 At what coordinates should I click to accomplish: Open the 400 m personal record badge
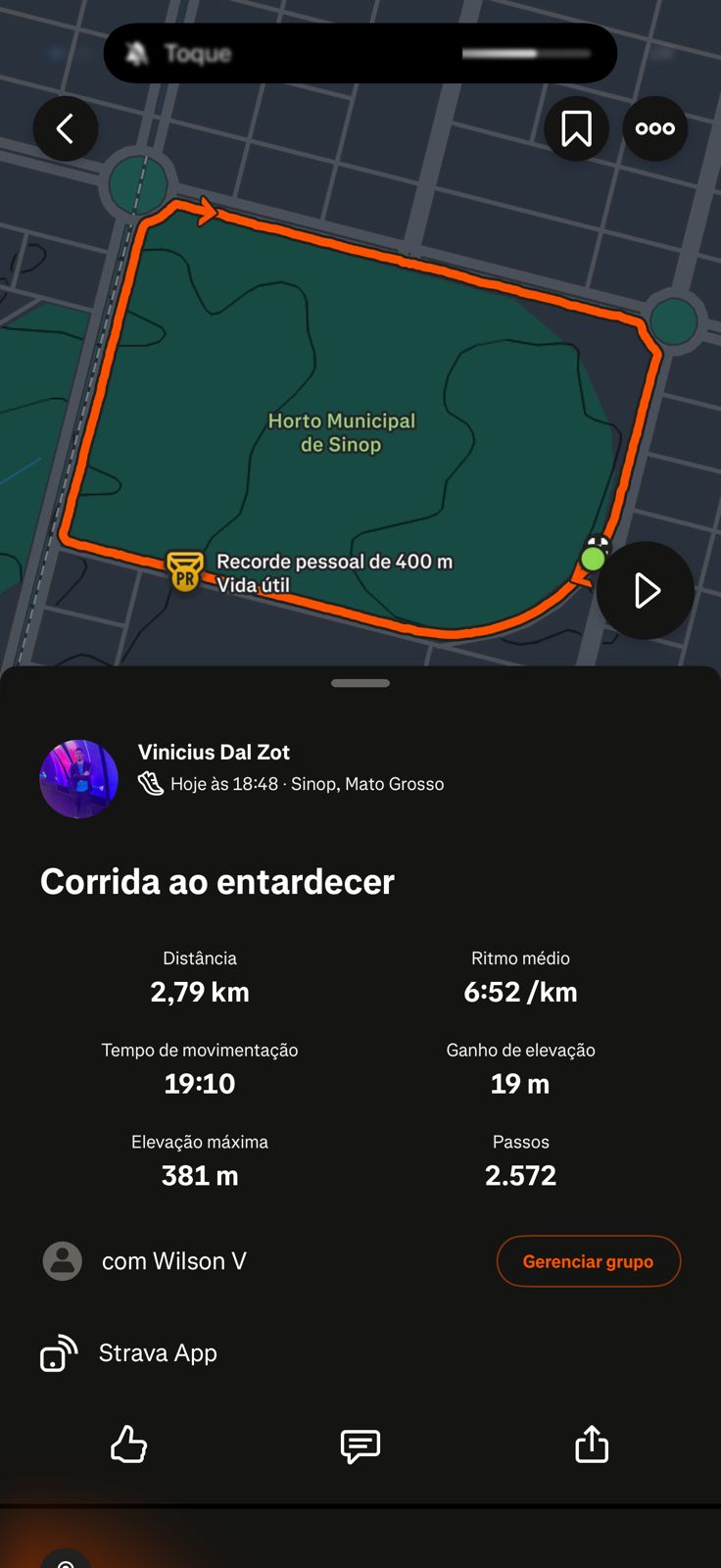[185, 571]
